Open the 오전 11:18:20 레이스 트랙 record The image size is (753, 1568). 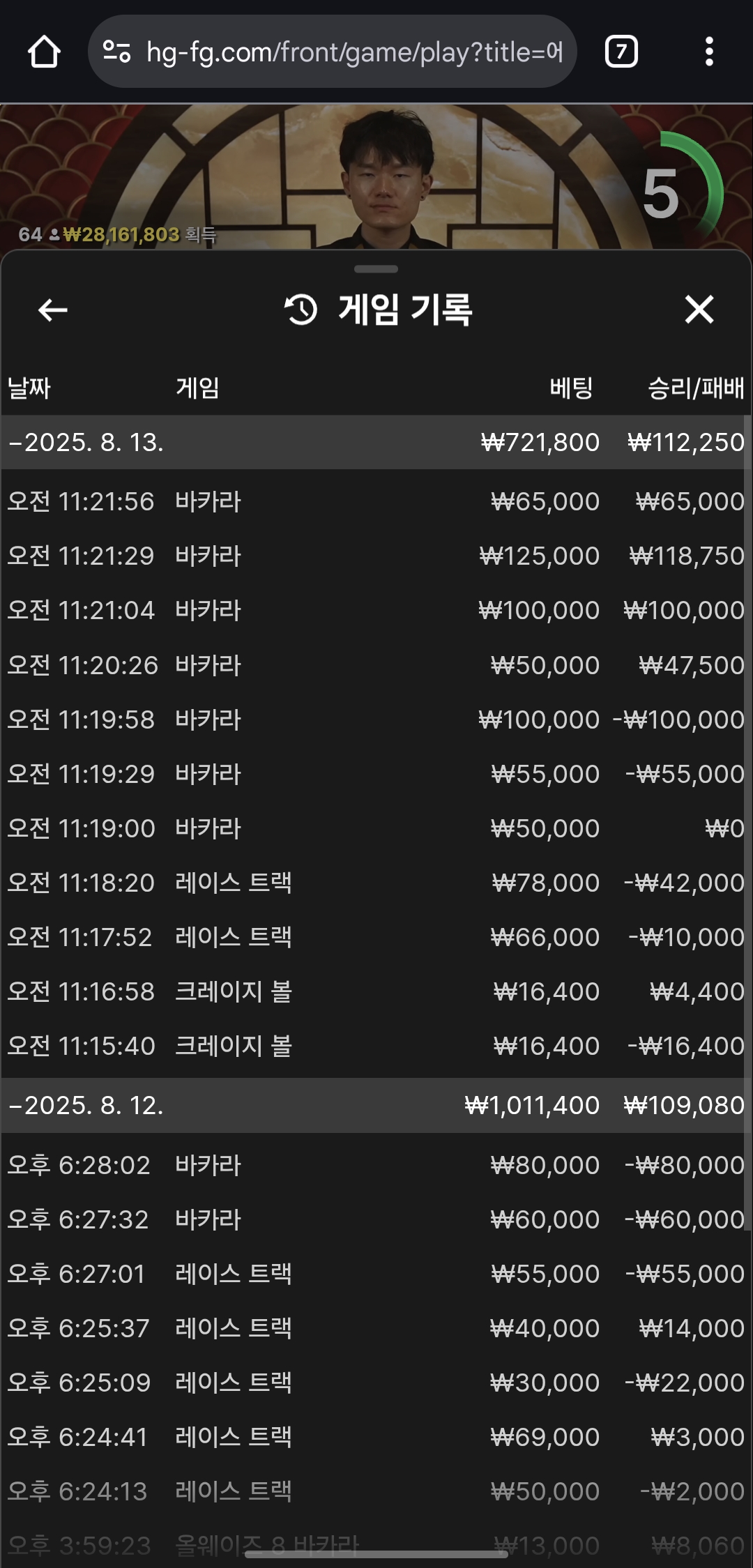(x=376, y=882)
